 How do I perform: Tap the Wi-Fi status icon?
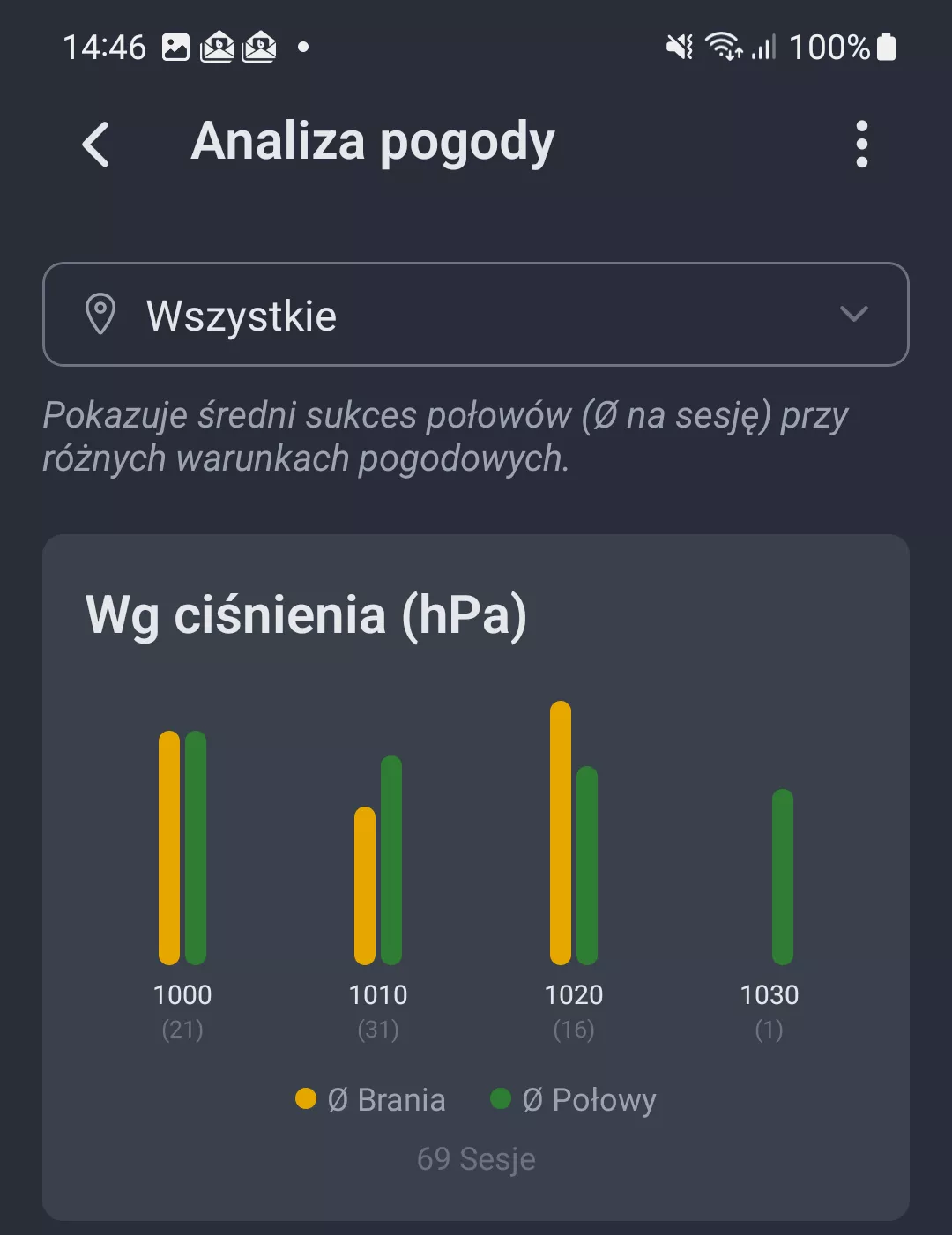(x=725, y=47)
